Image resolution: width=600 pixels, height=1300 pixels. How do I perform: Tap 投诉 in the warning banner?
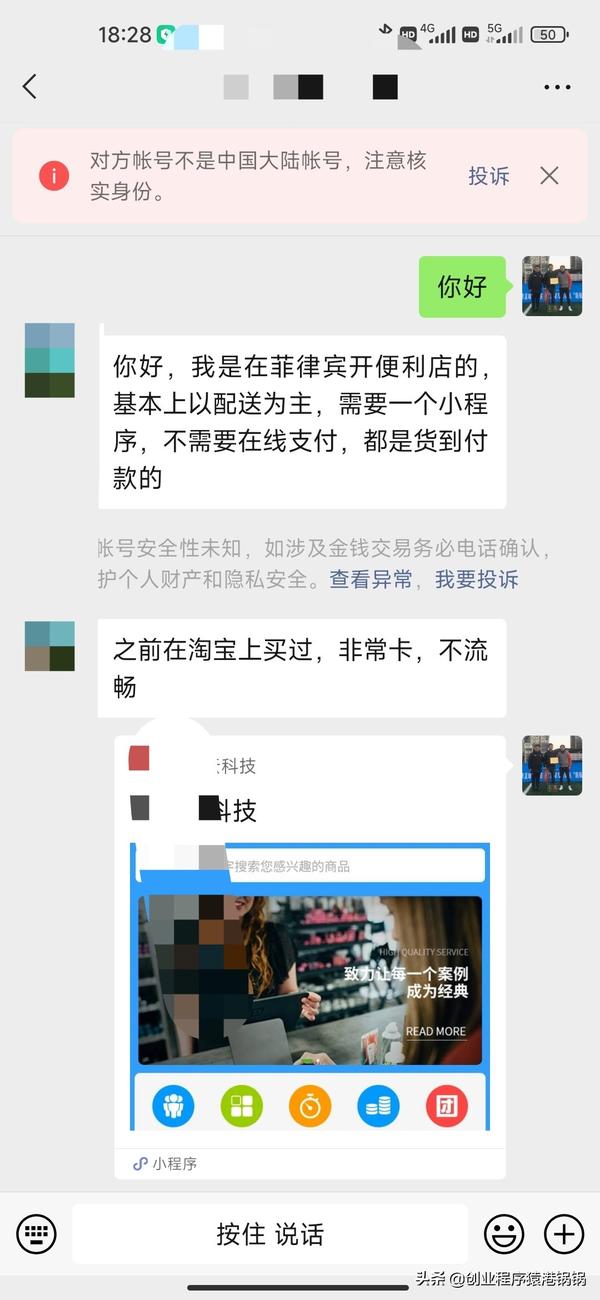tap(488, 176)
